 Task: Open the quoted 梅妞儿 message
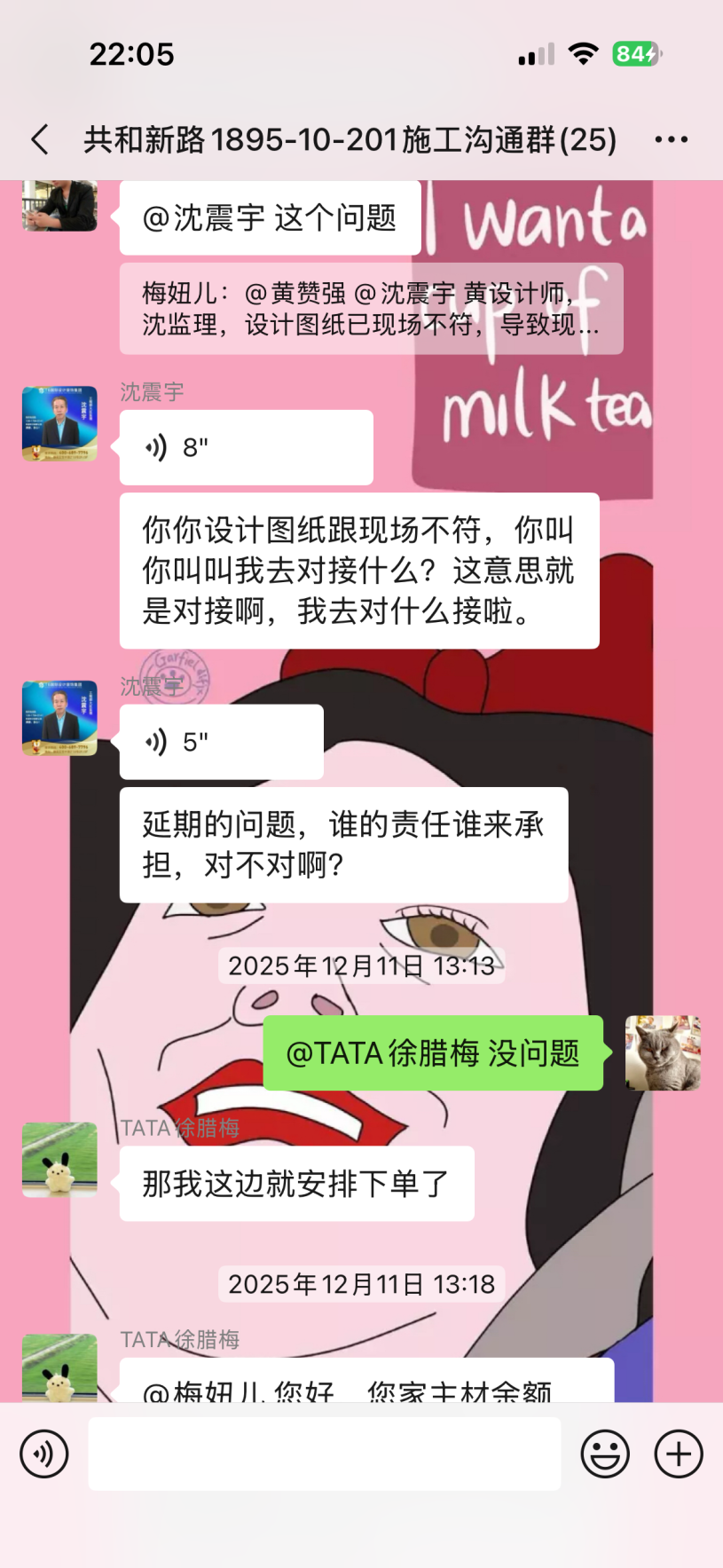pyautogui.click(x=371, y=309)
